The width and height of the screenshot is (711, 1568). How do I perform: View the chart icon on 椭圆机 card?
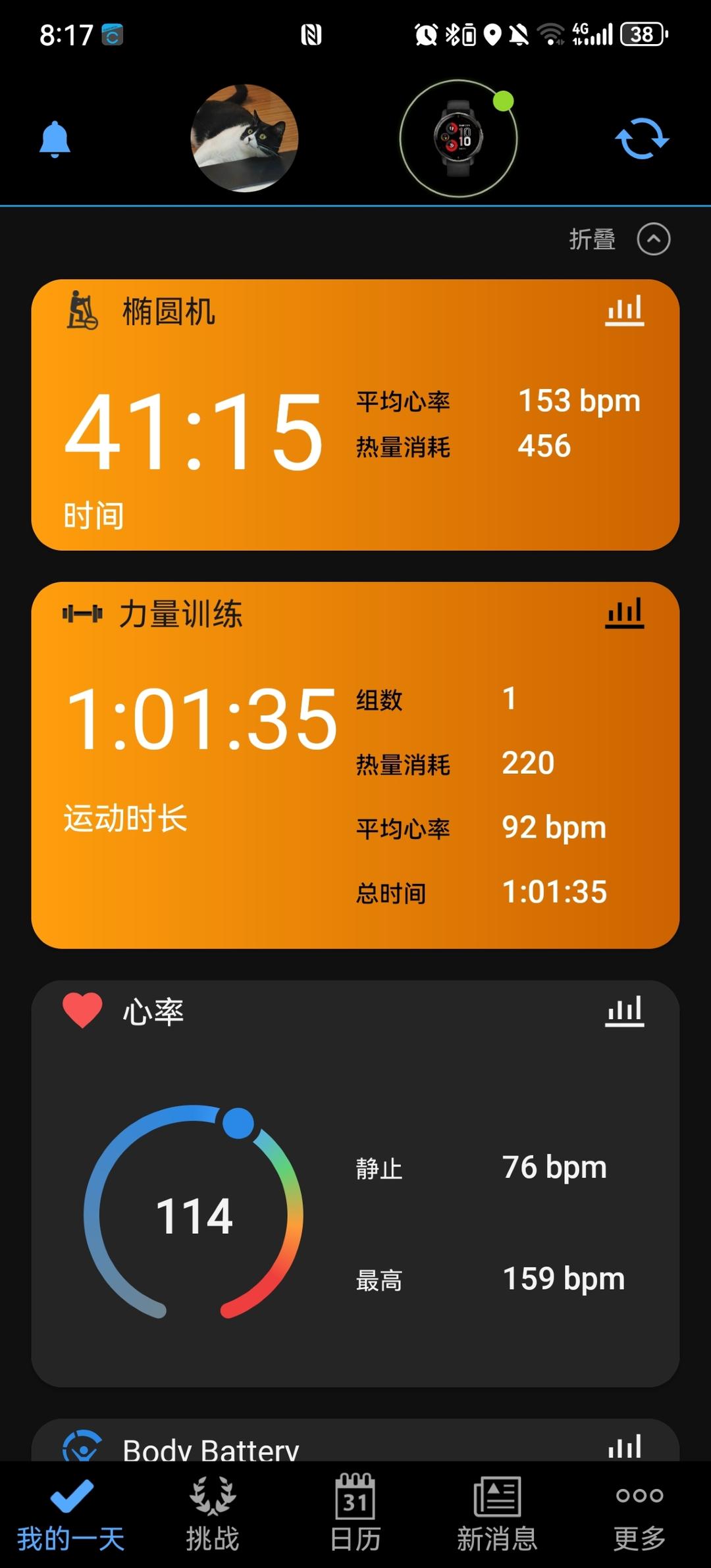(624, 311)
